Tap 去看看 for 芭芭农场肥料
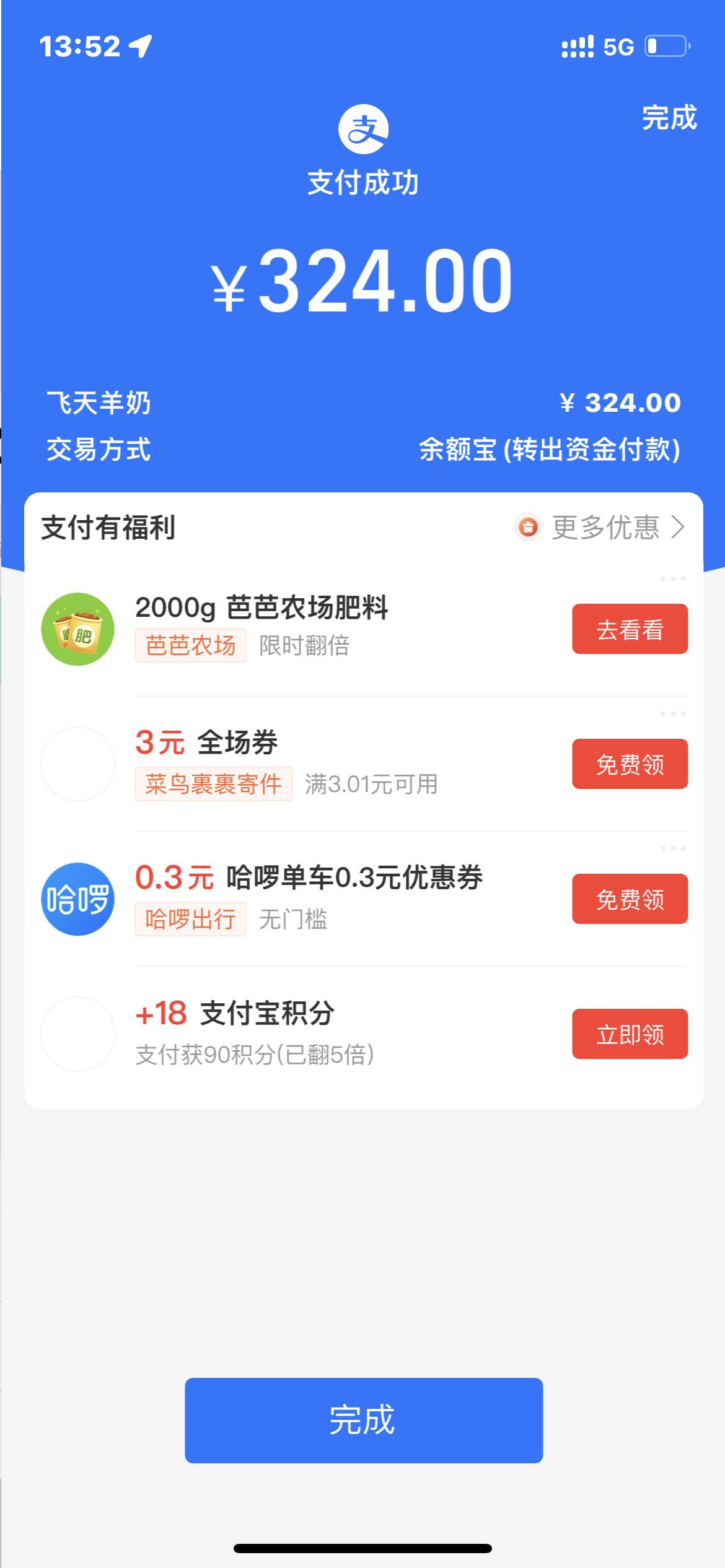 click(x=630, y=629)
